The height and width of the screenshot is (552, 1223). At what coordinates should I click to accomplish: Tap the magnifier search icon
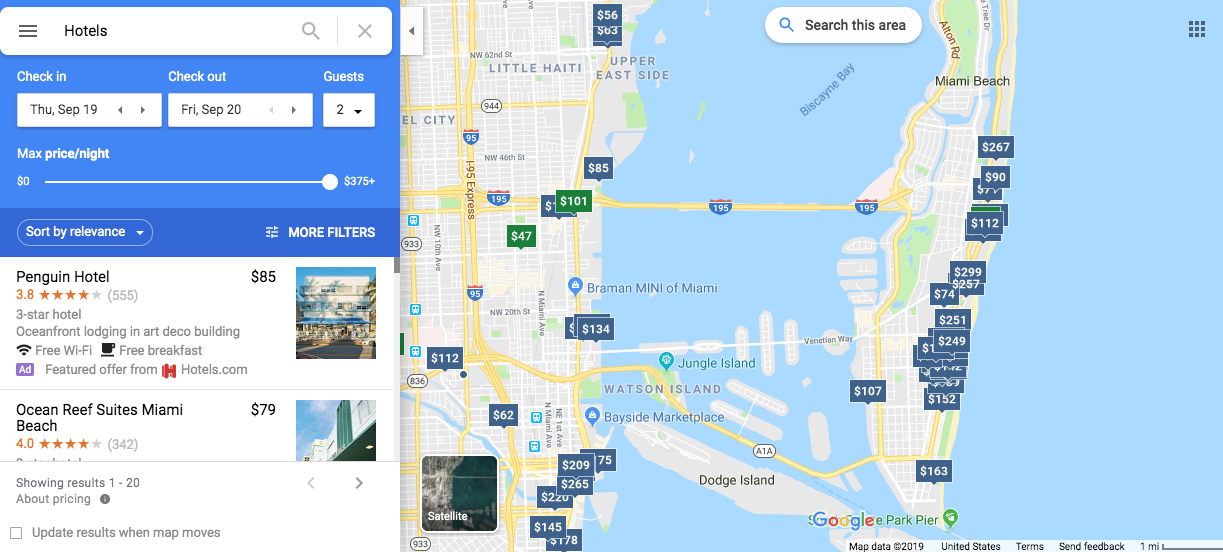tap(311, 31)
